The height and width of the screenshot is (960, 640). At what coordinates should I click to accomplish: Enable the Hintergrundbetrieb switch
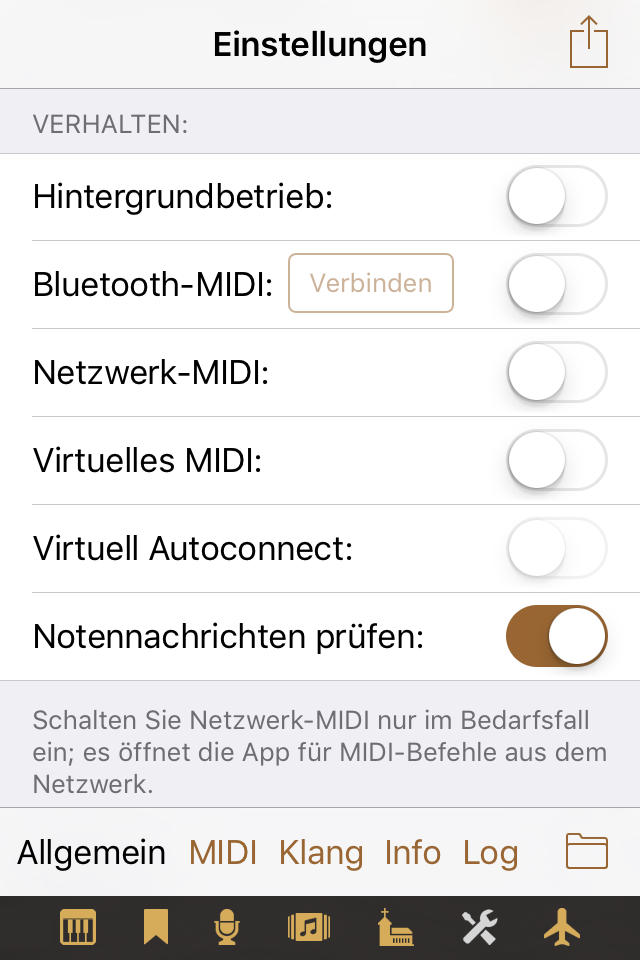pyautogui.click(x=557, y=196)
